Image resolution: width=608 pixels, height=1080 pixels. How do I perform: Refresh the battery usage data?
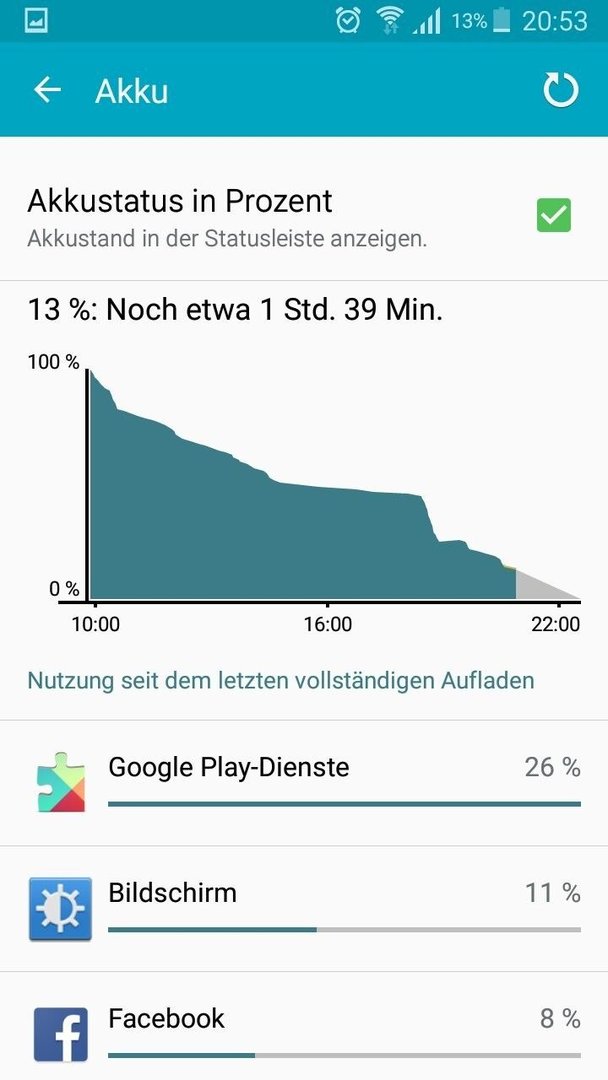click(x=560, y=90)
